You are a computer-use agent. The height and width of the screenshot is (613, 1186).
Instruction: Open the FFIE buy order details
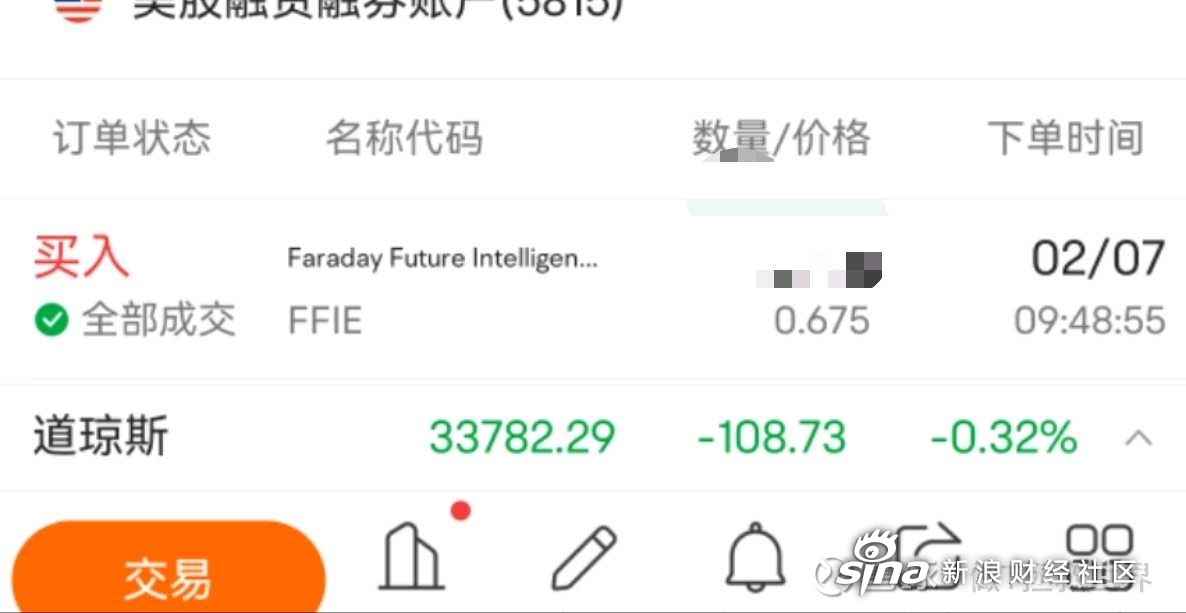(x=590, y=290)
